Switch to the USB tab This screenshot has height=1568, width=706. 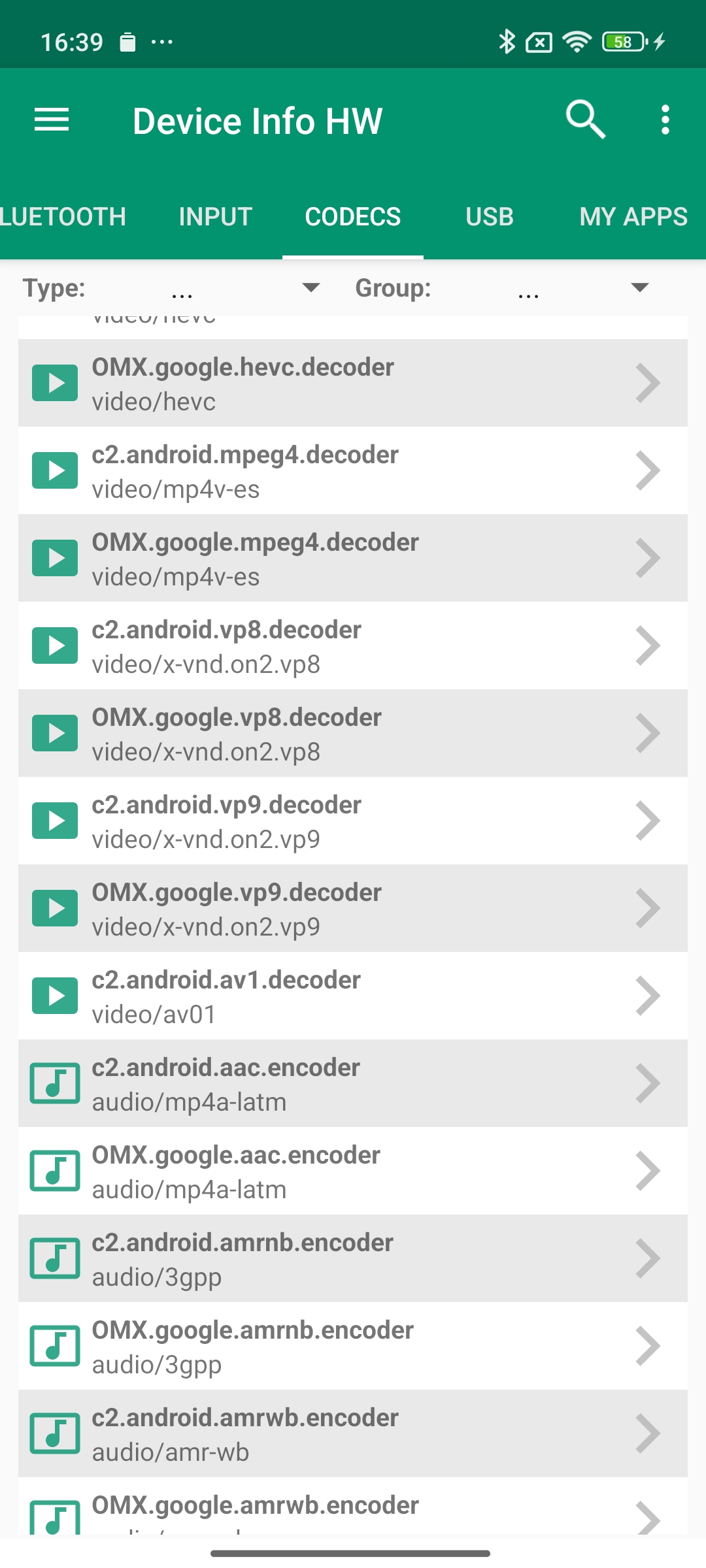489,217
